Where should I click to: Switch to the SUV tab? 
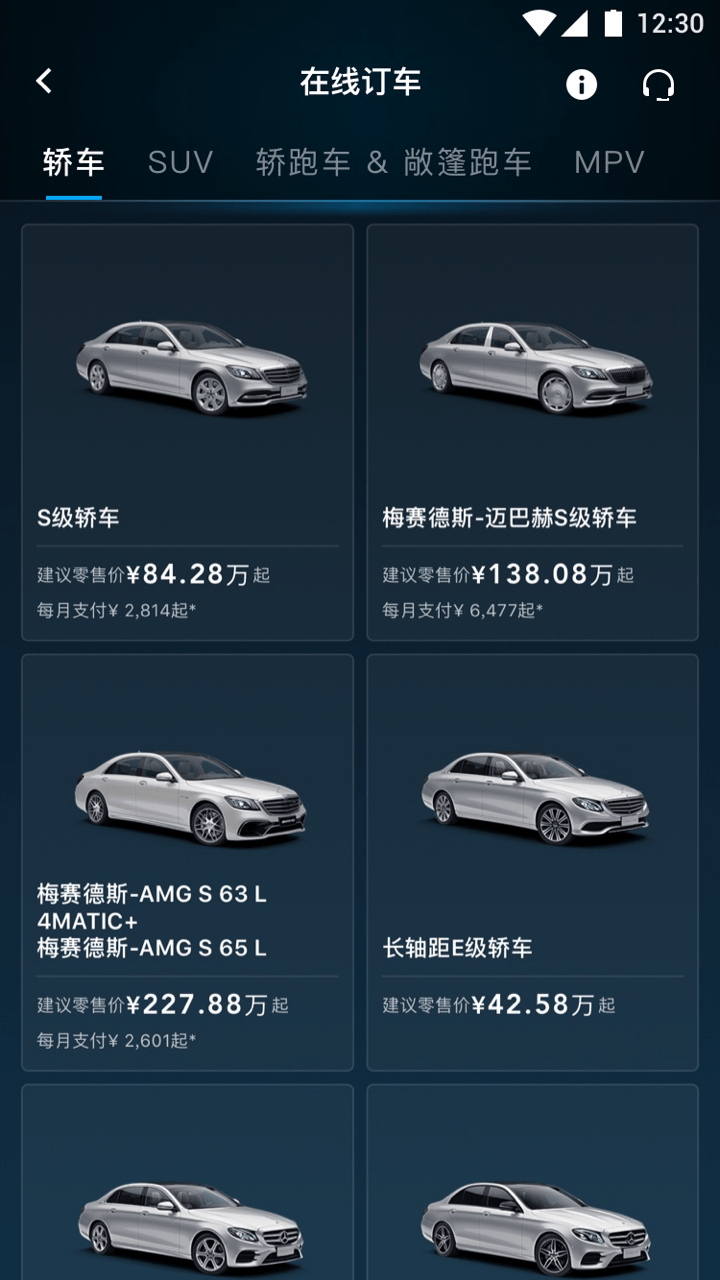point(181,162)
